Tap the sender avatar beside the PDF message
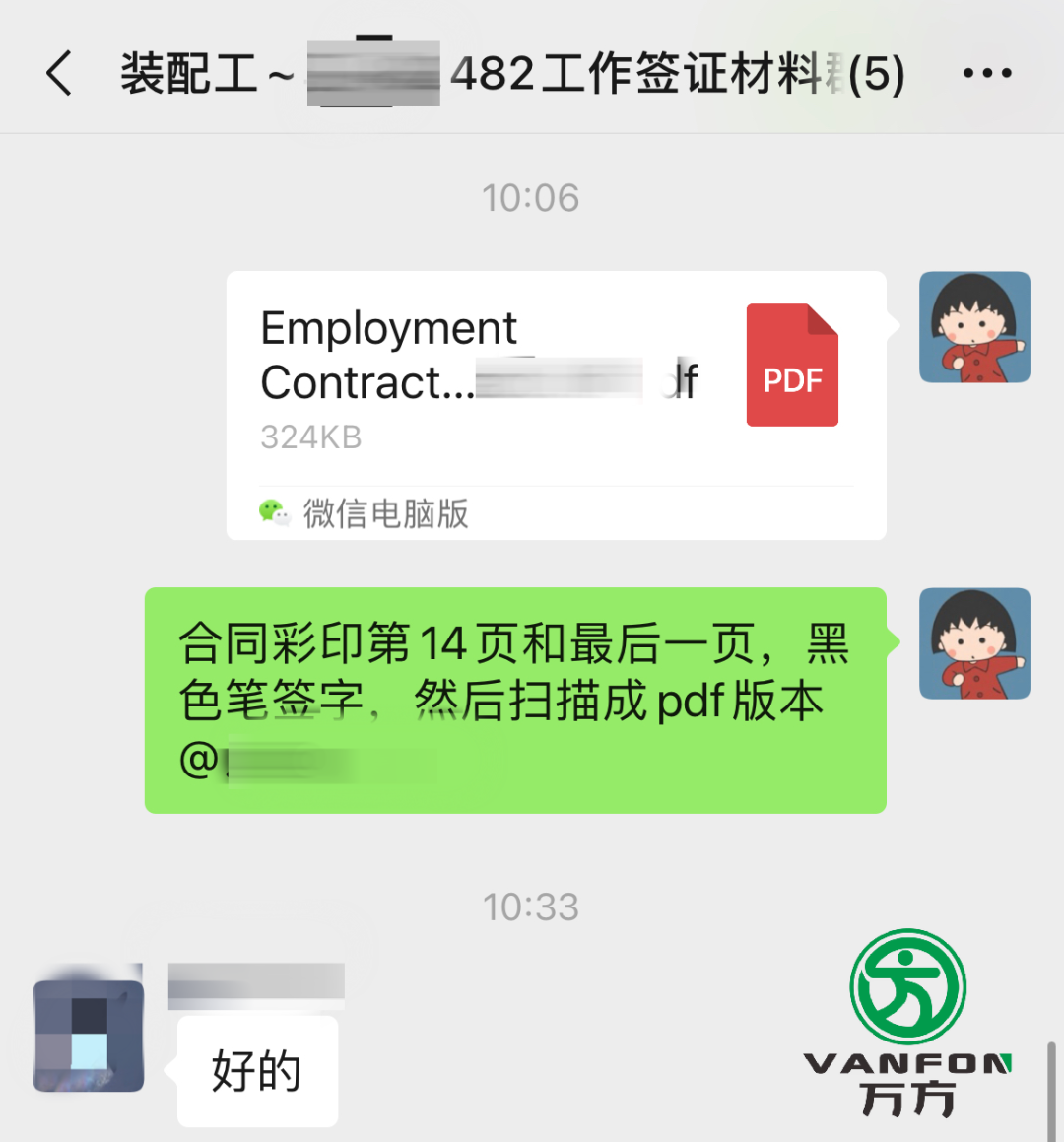This screenshot has height=1142, width=1064. tap(974, 327)
